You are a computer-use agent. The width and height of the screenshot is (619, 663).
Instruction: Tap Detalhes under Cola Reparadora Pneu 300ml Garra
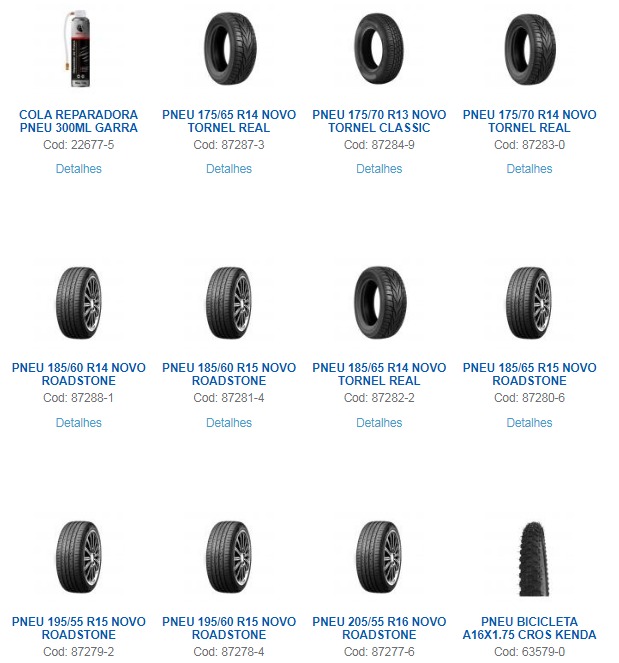coord(78,169)
